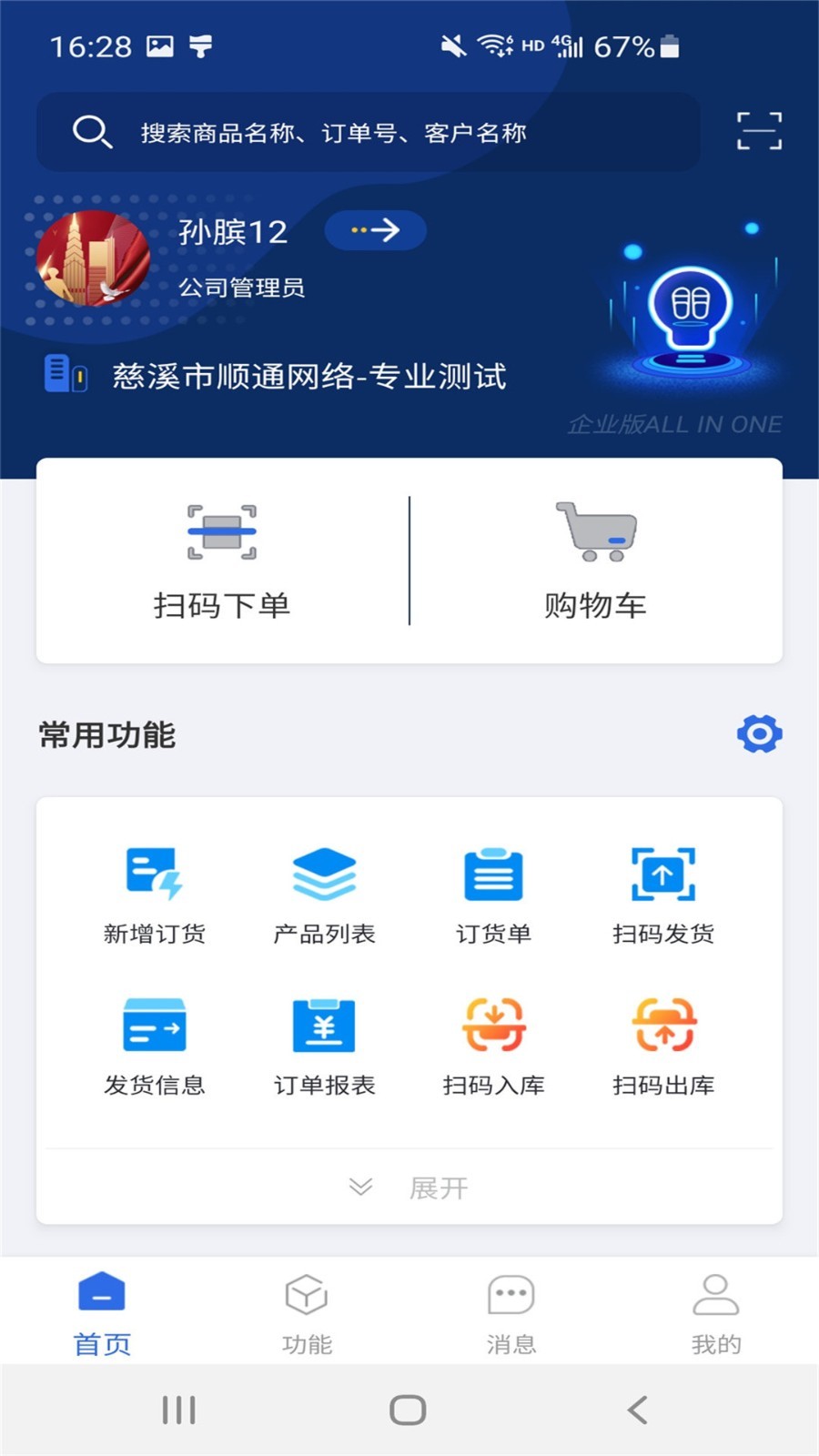This screenshot has width=819, height=1456.
Task: Open 扫码出库
Action: [x=663, y=1046]
